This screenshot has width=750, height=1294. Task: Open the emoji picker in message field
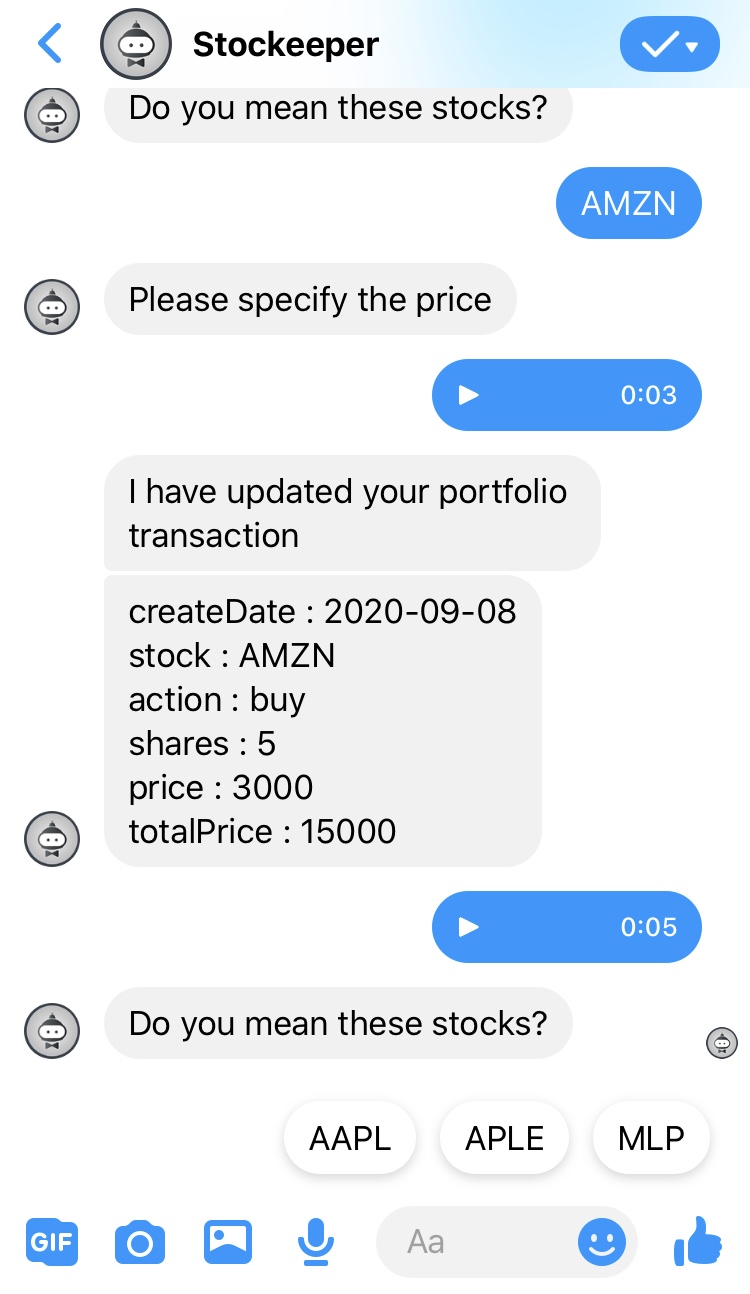point(602,1242)
